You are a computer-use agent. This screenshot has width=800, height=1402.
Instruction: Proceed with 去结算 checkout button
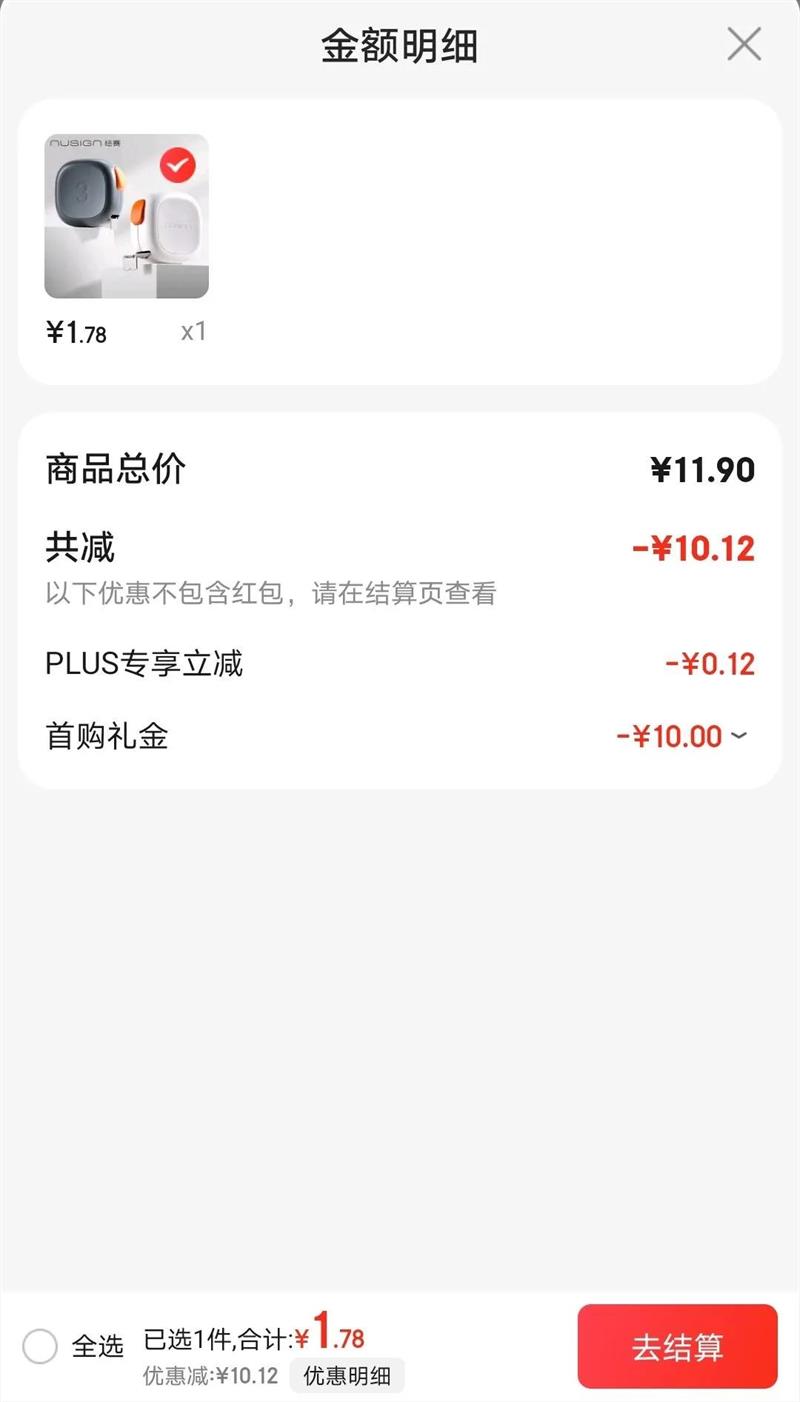(677, 1346)
